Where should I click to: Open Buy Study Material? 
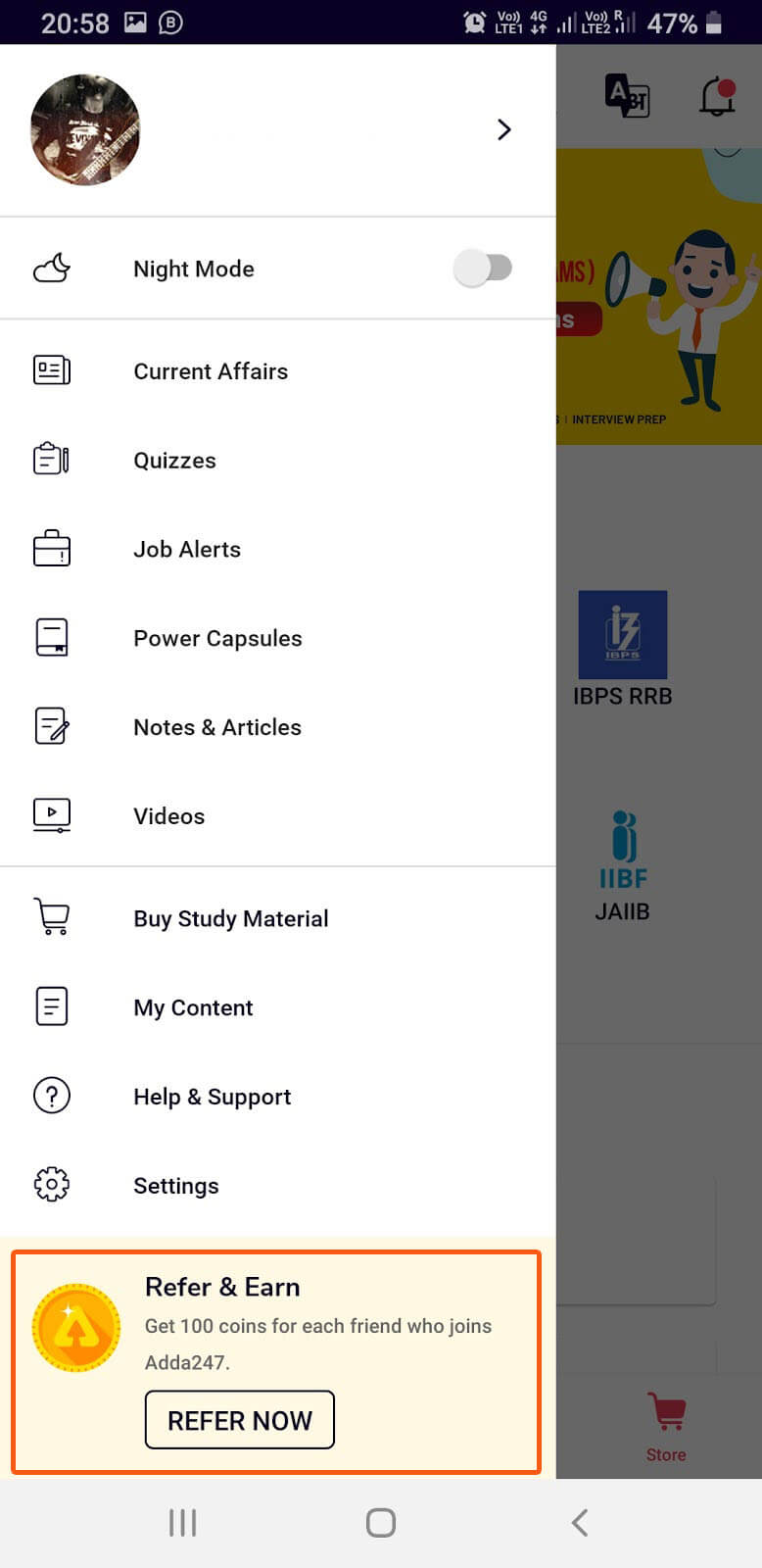(x=230, y=919)
